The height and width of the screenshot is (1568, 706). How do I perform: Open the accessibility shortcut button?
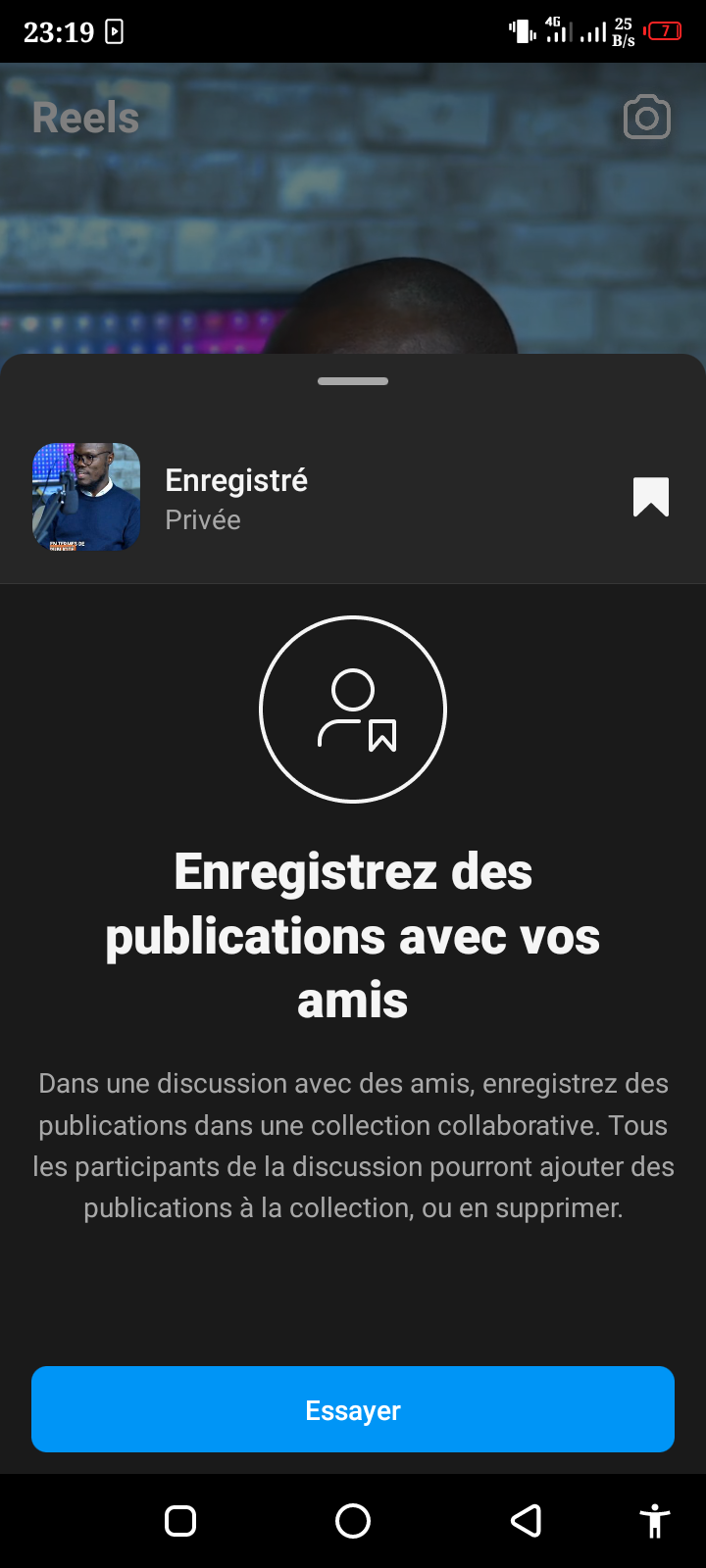point(654,1521)
